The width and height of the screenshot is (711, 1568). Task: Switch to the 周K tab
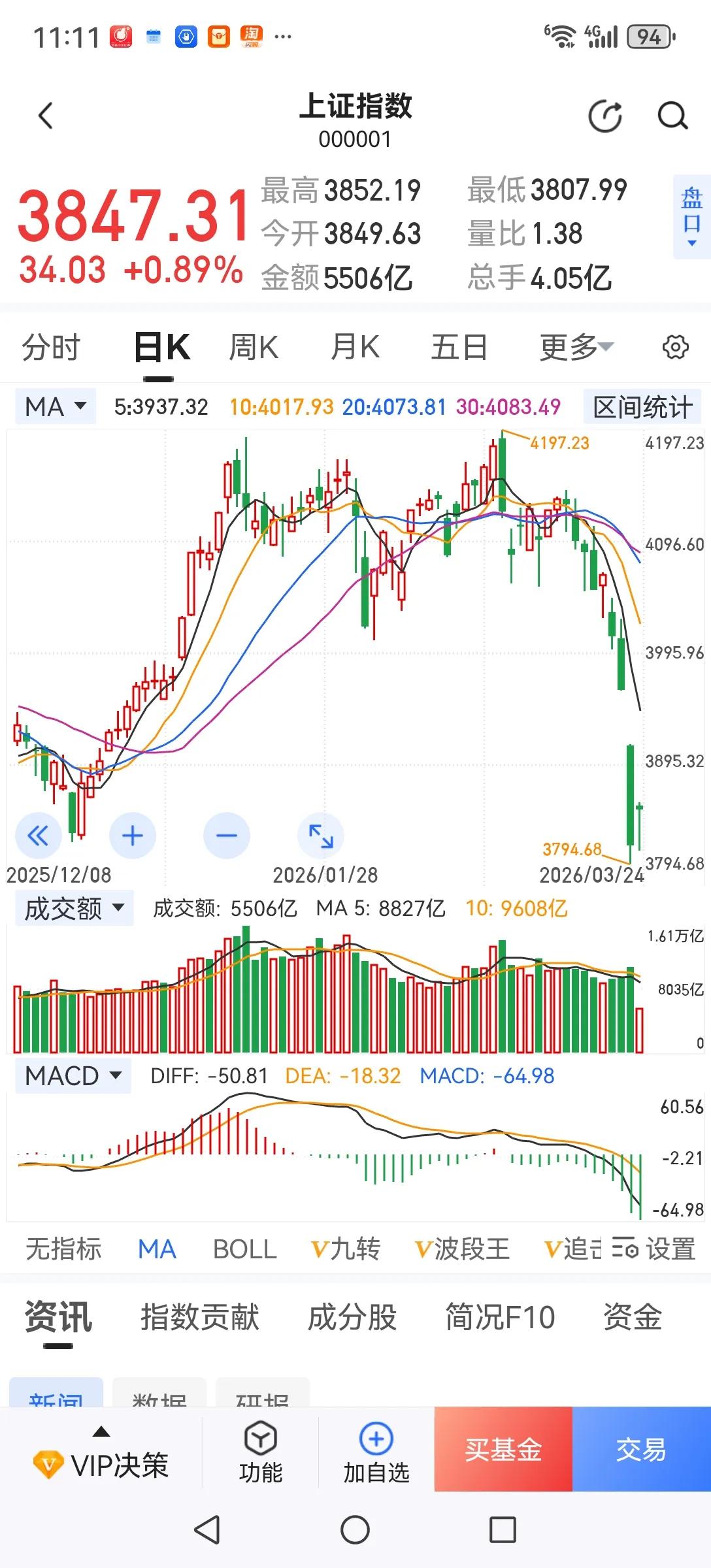253,346
